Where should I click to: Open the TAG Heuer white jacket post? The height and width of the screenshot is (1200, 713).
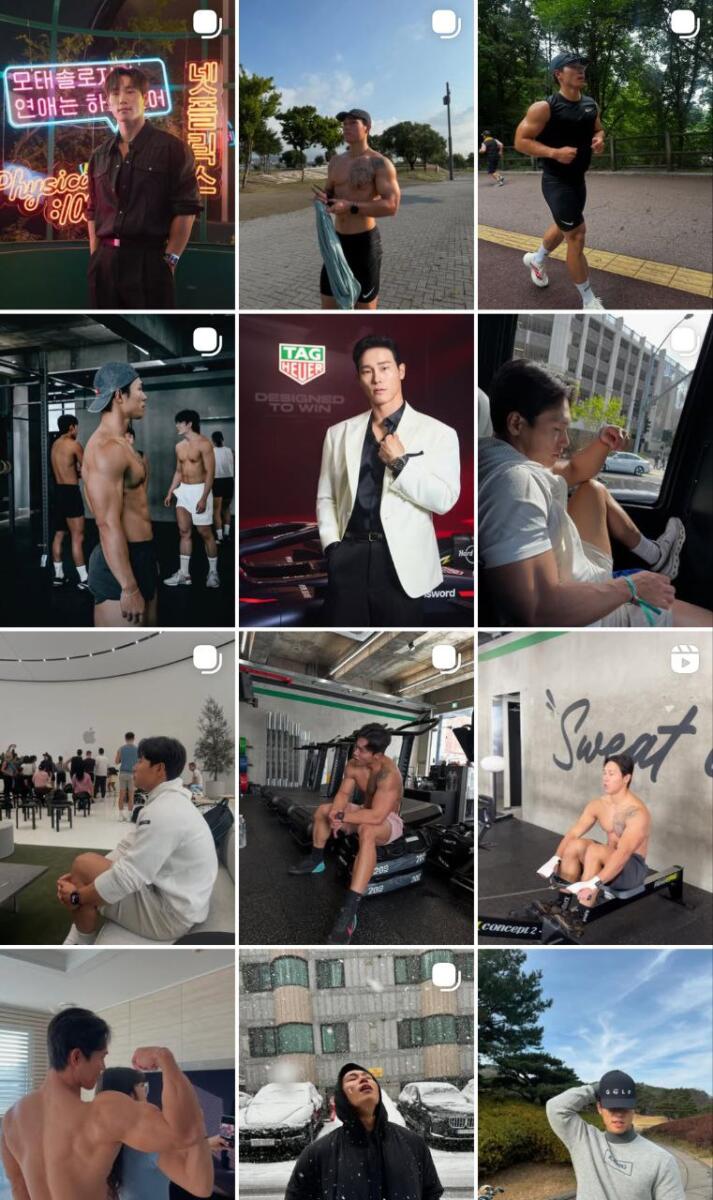coord(356,470)
